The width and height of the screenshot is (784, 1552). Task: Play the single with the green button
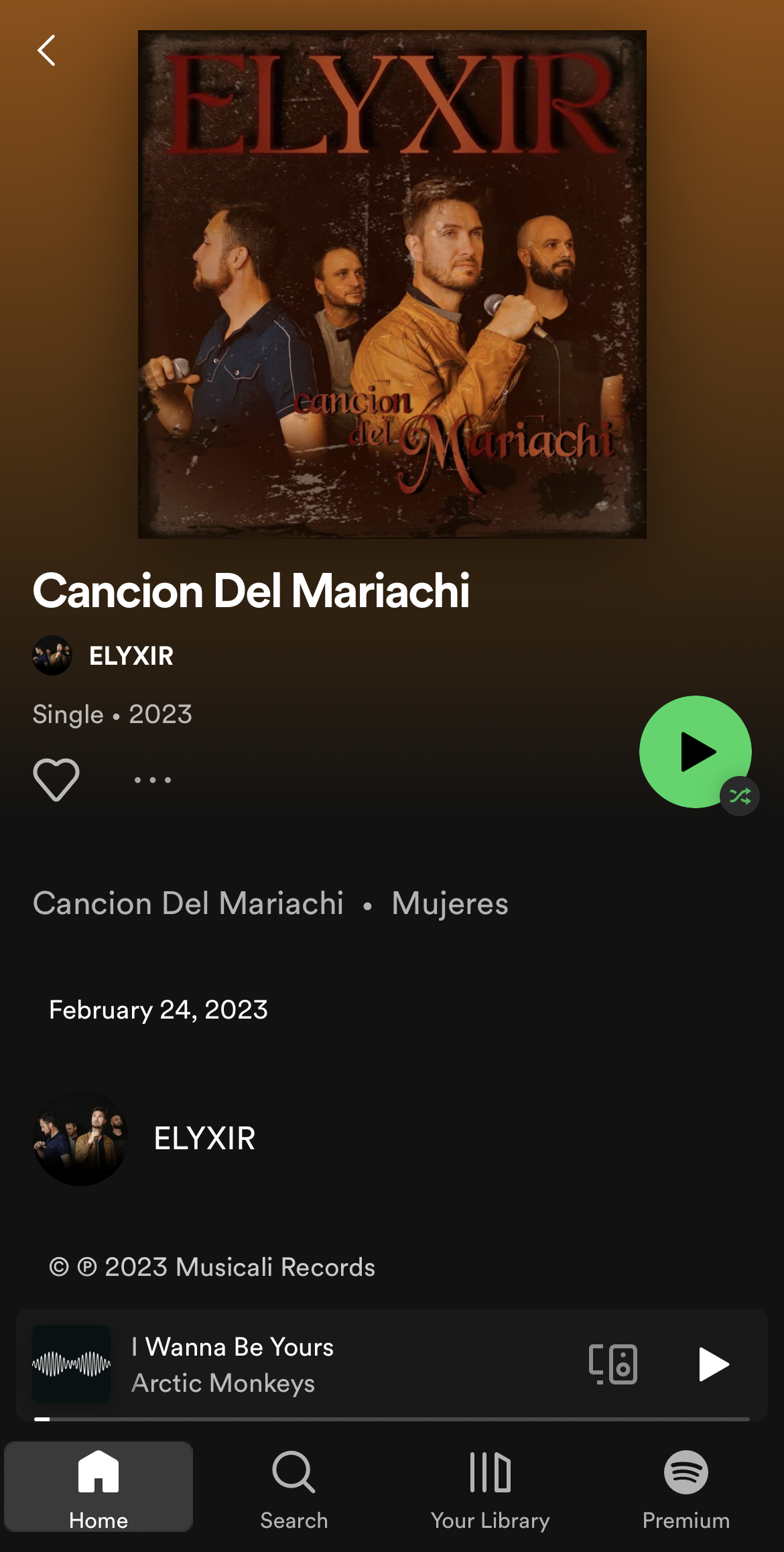coord(694,751)
